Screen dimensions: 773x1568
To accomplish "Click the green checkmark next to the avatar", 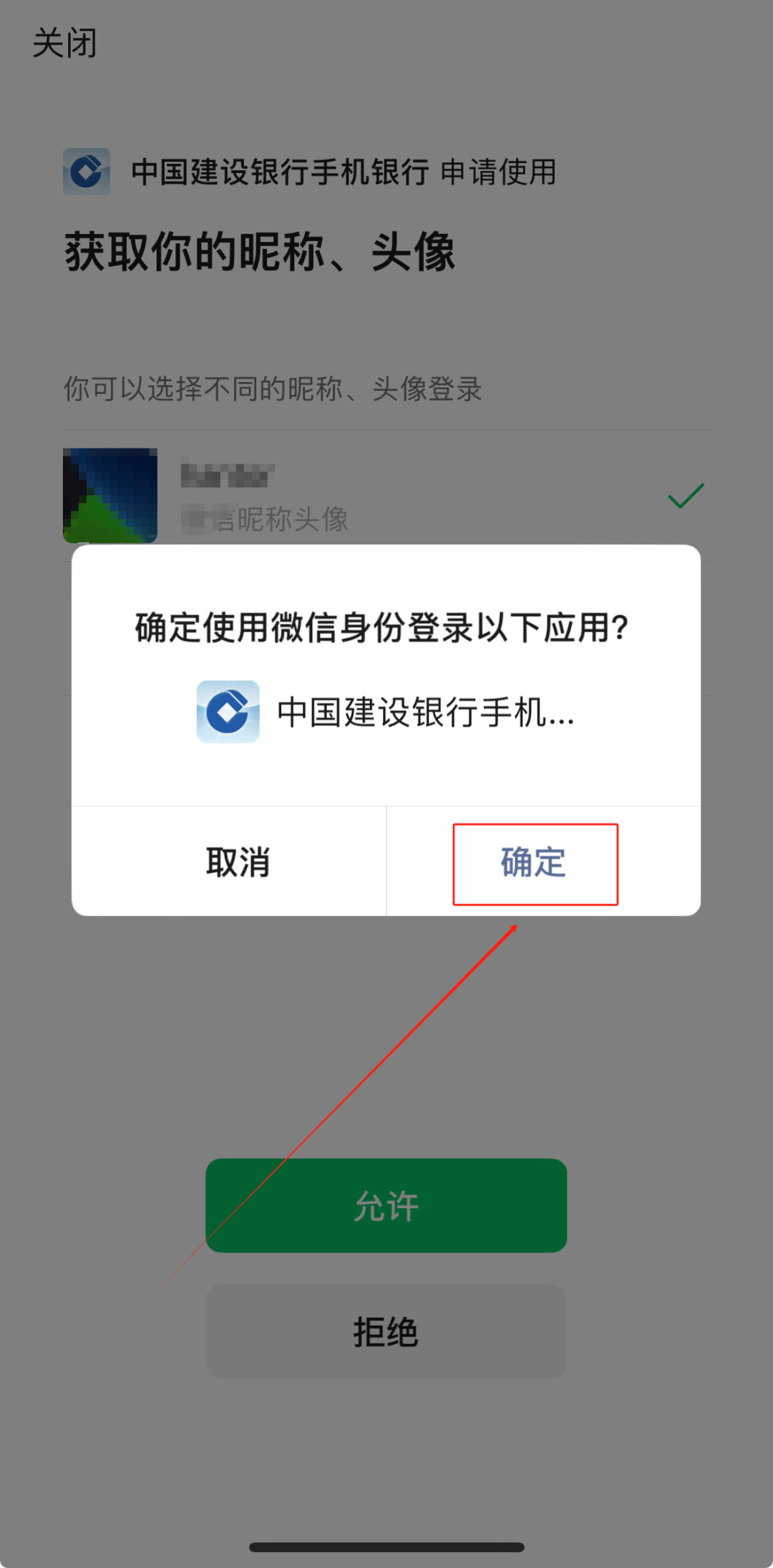I will click(685, 494).
